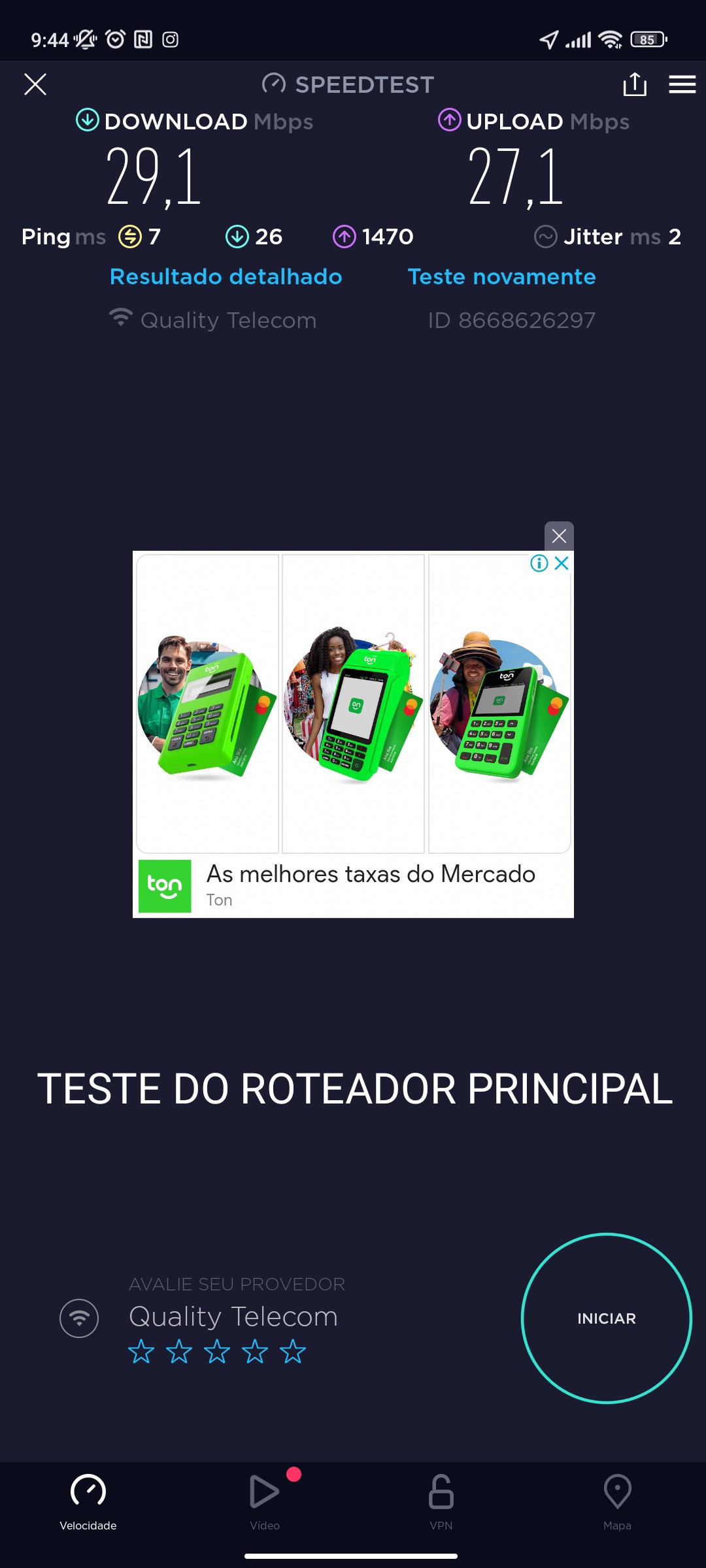
Task: Open the ad info icon
Action: pyautogui.click(x=539, y=563)
